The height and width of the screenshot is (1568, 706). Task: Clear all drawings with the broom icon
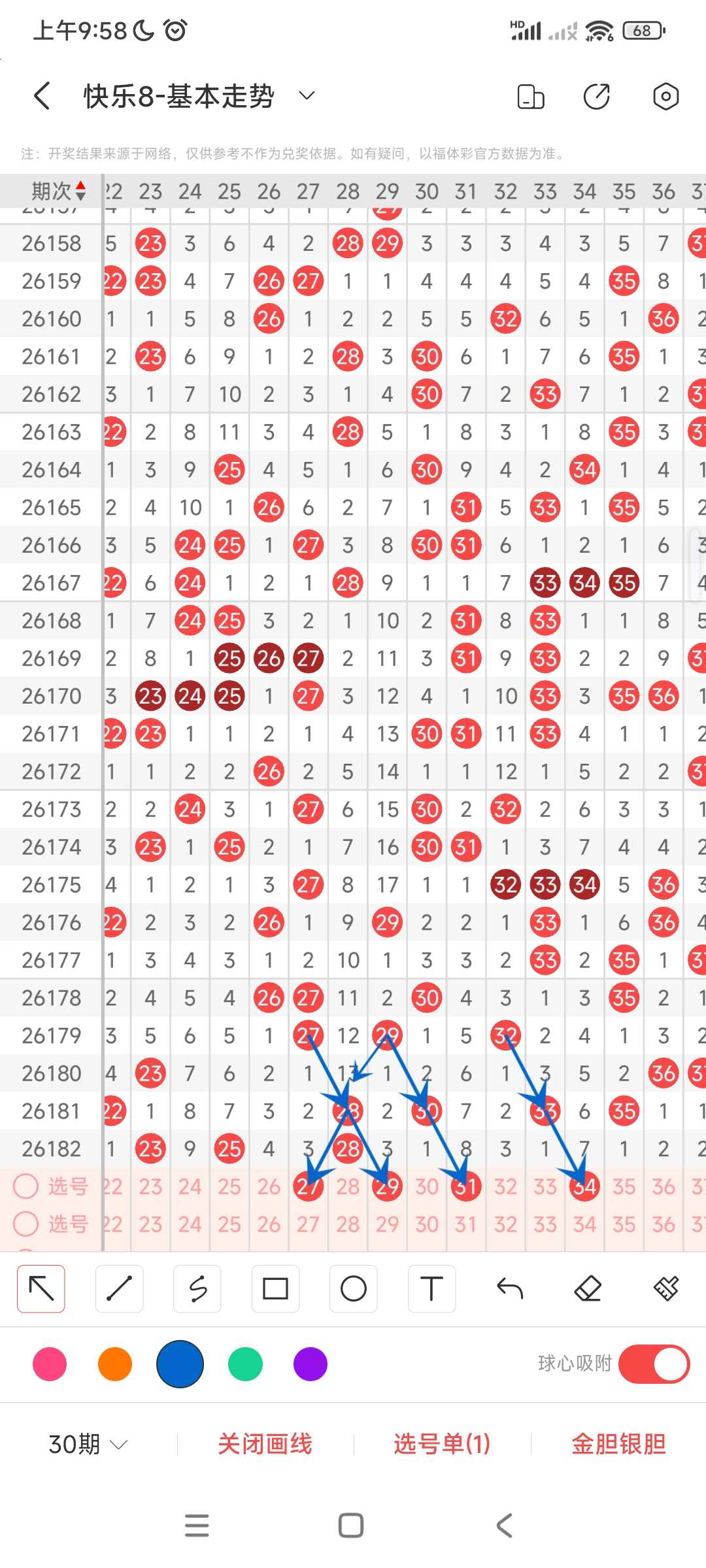coord(666,1288)
